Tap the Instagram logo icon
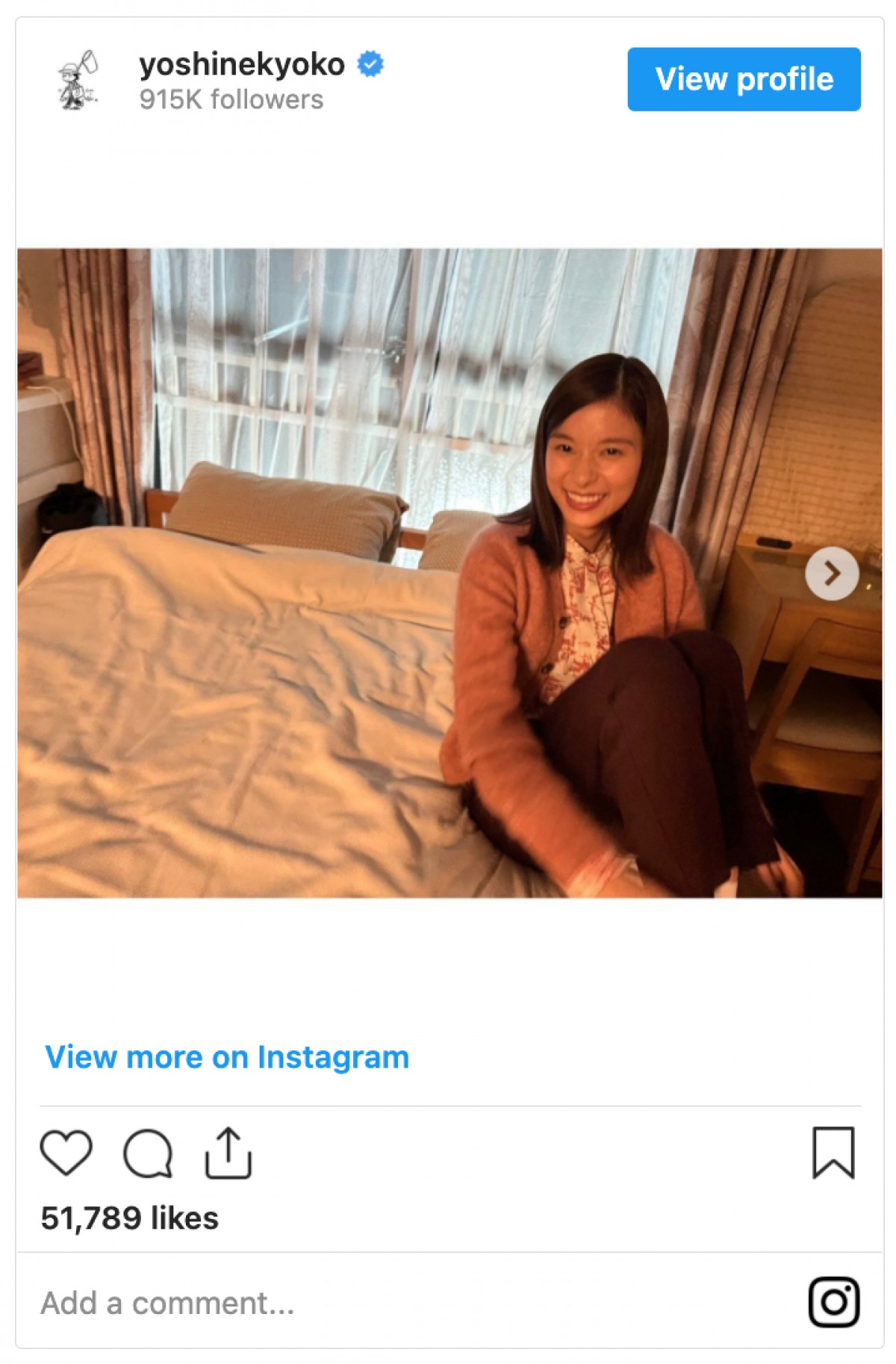This screenshot has width=896, height=1364. tap(834, 1302)
